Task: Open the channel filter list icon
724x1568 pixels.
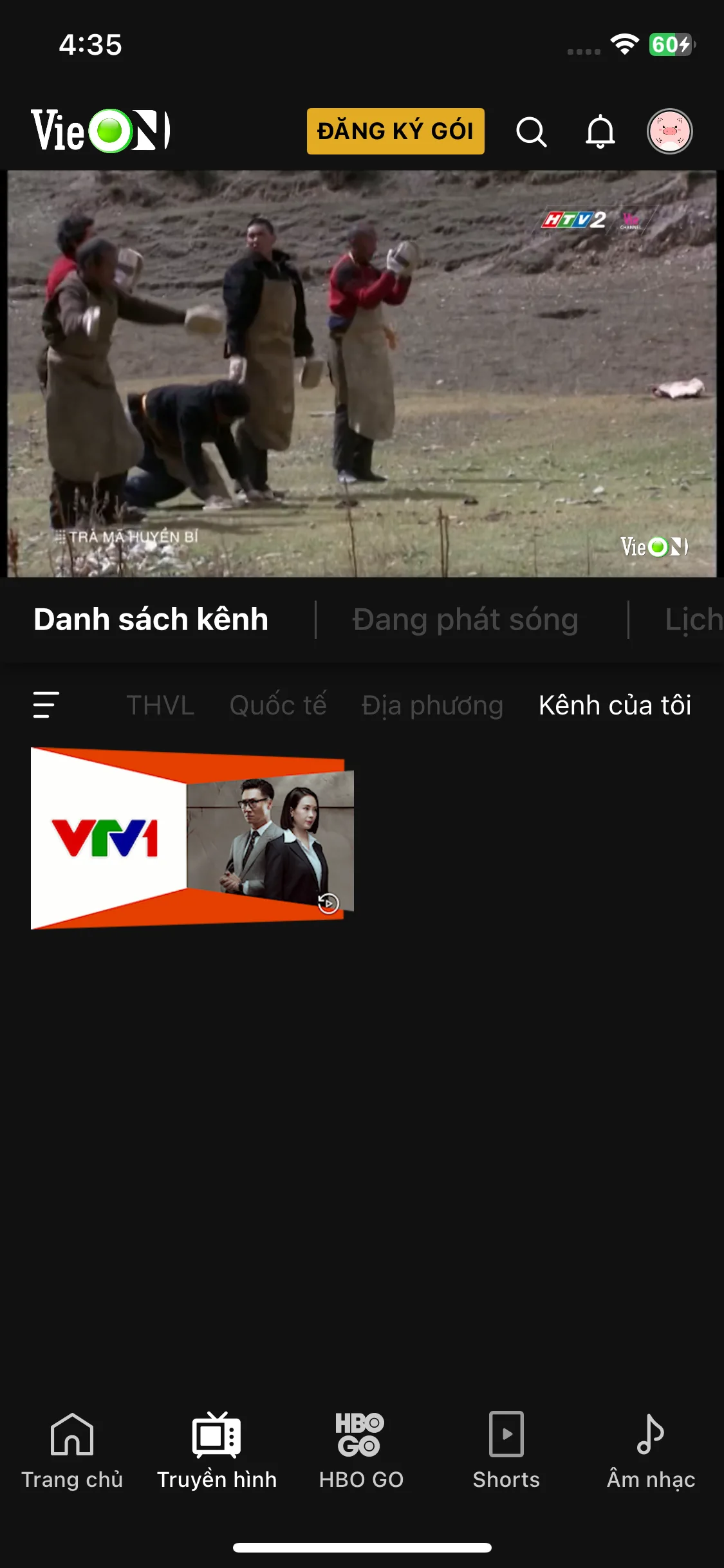Action: pyautogui.click(x=44, y=704)
